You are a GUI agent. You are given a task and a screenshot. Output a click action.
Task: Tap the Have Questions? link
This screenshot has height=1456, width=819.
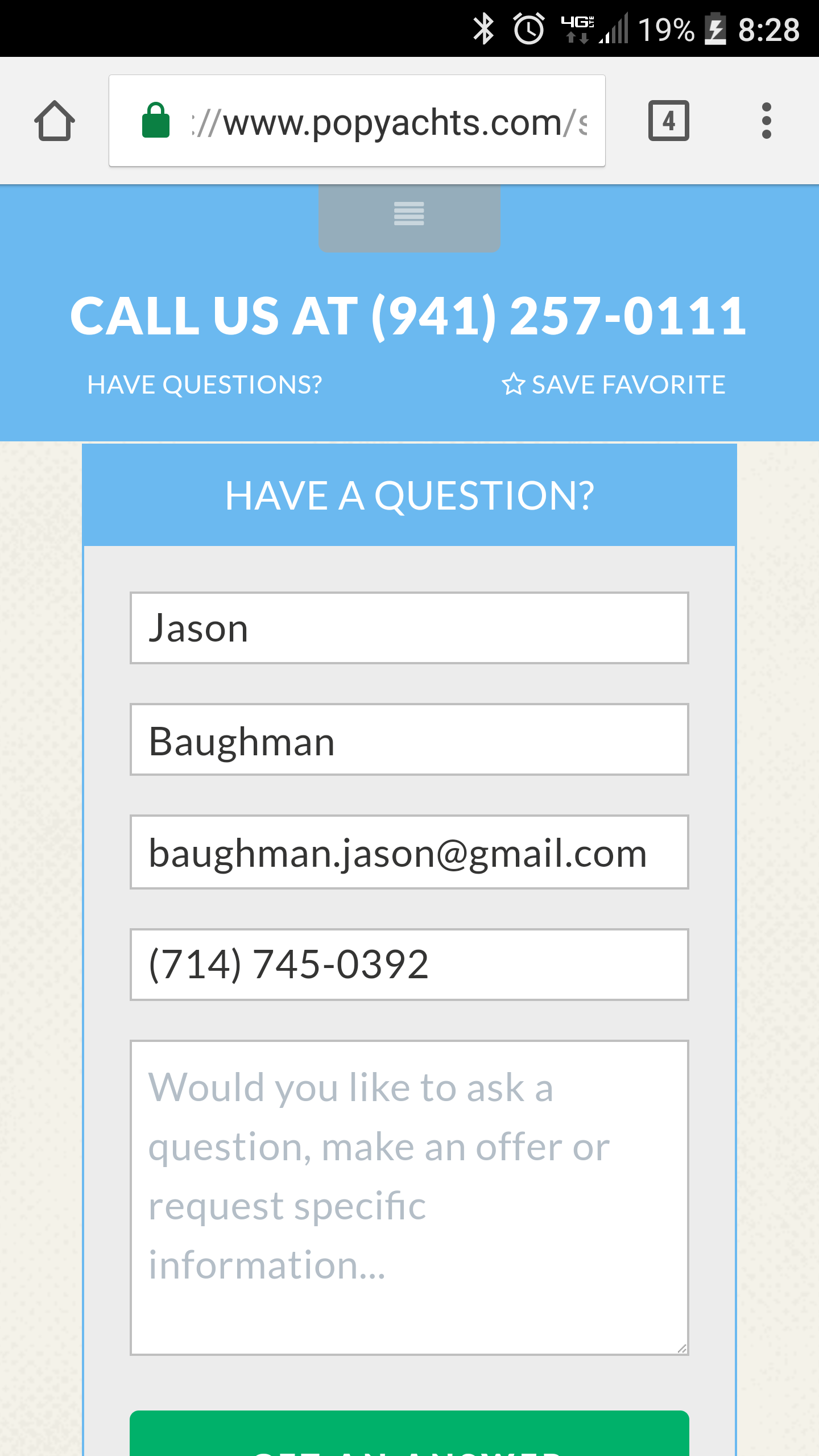click(205, 385)
